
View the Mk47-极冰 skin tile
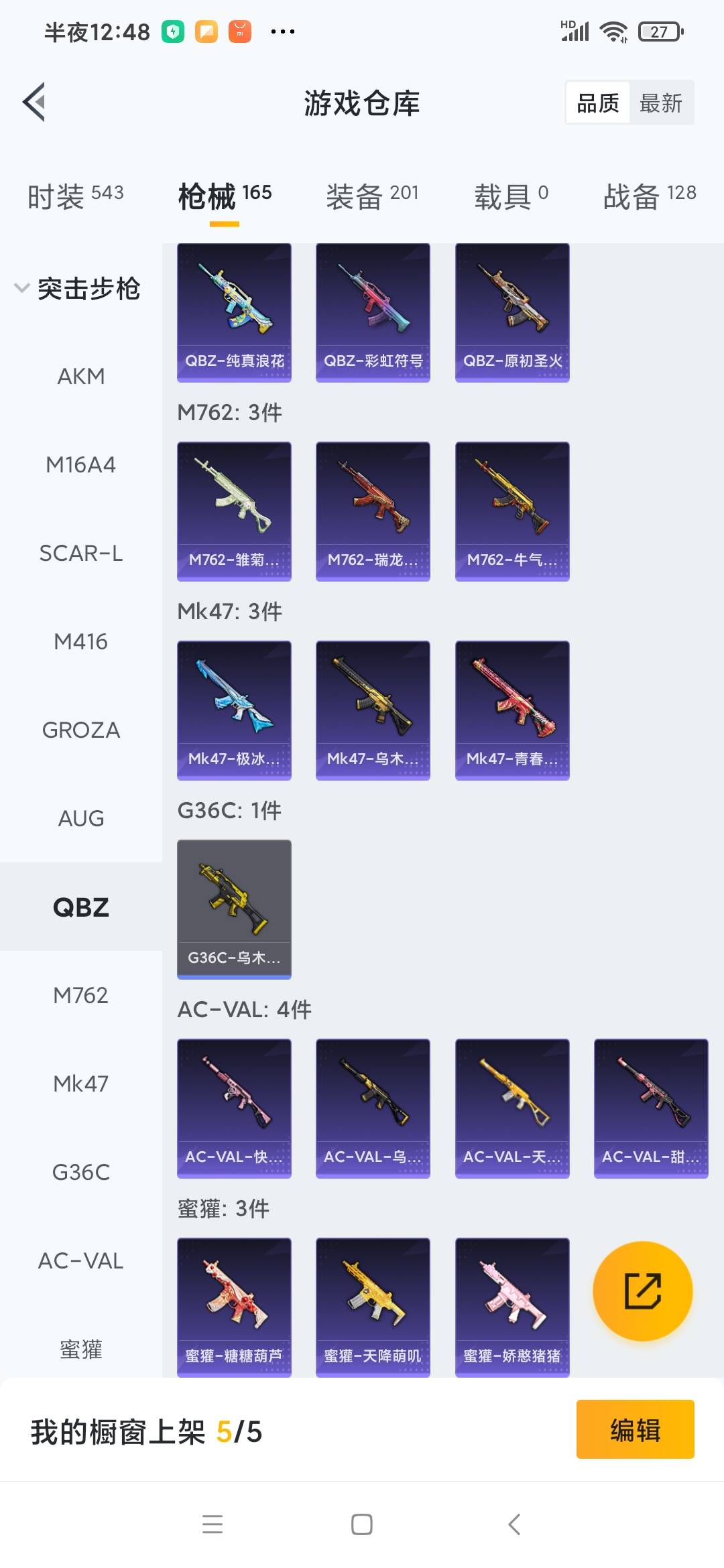(x=234, y=710)
